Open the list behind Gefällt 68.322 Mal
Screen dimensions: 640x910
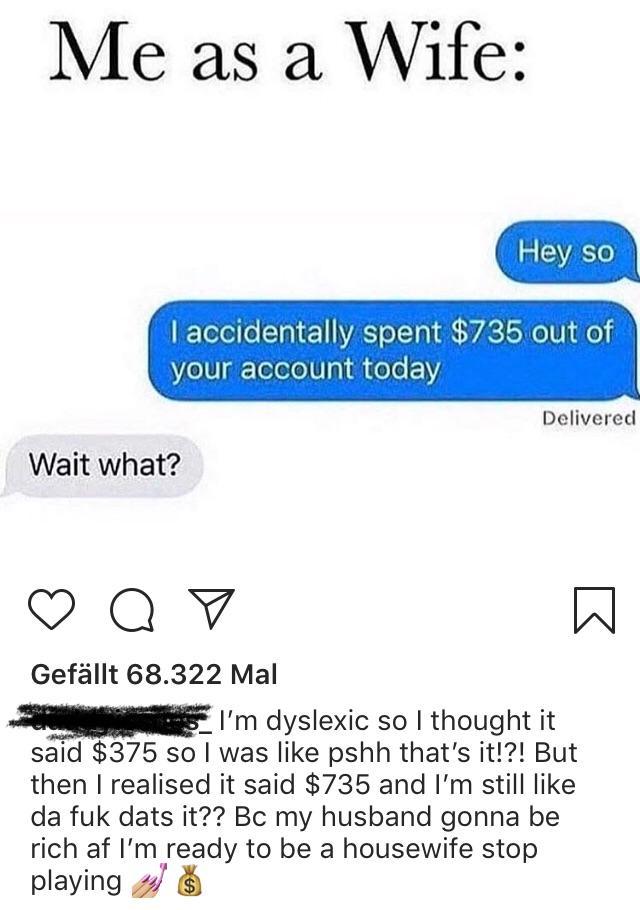pyautogui.click(x=154, y=674)
